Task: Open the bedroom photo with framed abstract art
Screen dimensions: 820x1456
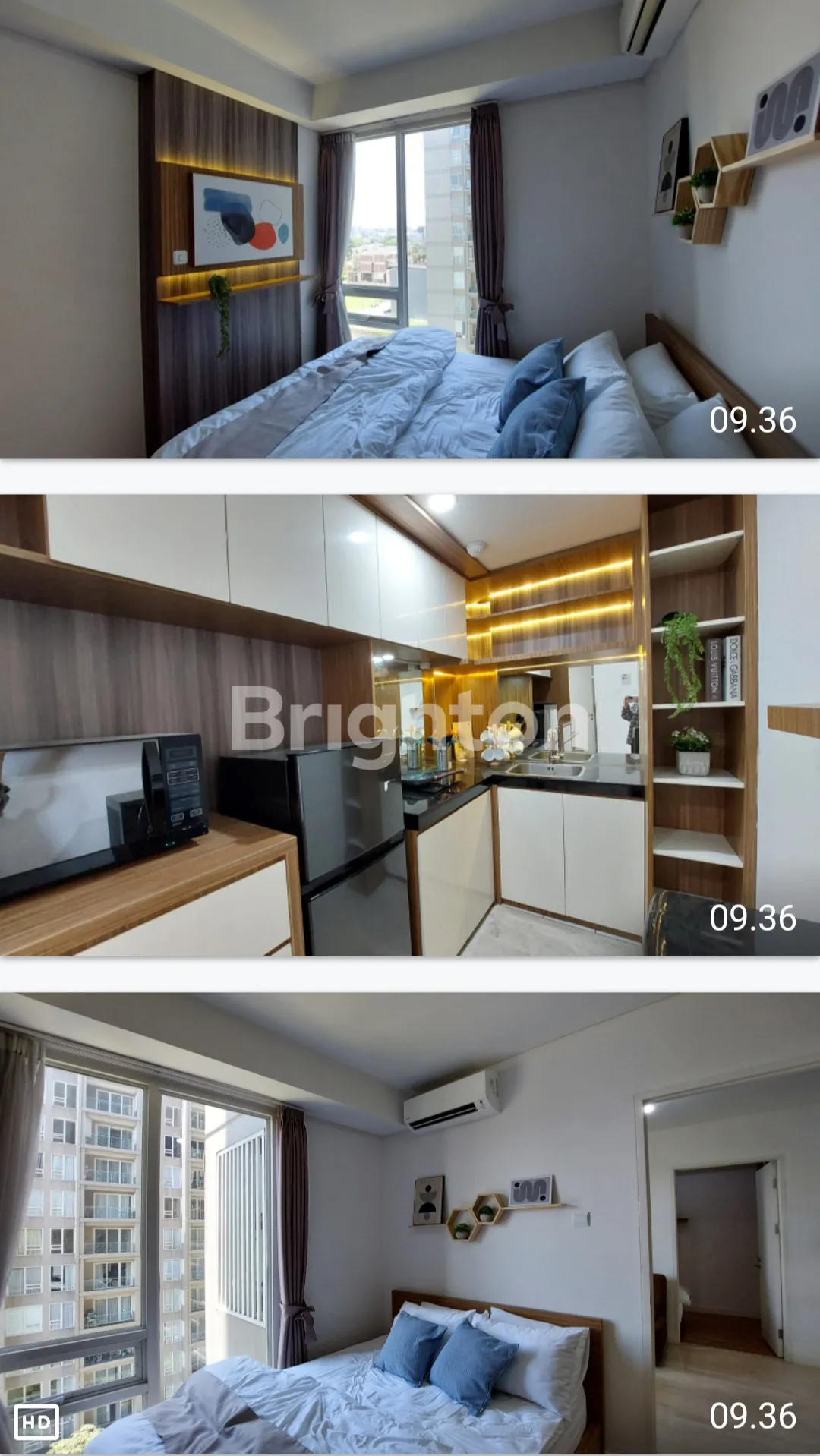Action: (x=410, y=228)
